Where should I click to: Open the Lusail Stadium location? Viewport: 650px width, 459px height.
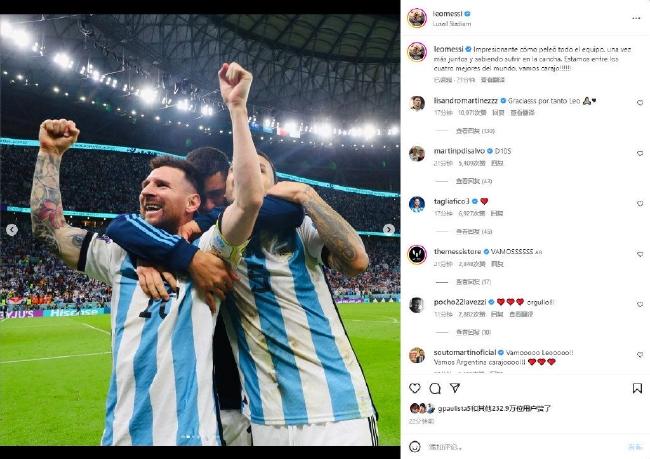coord(449,22)
